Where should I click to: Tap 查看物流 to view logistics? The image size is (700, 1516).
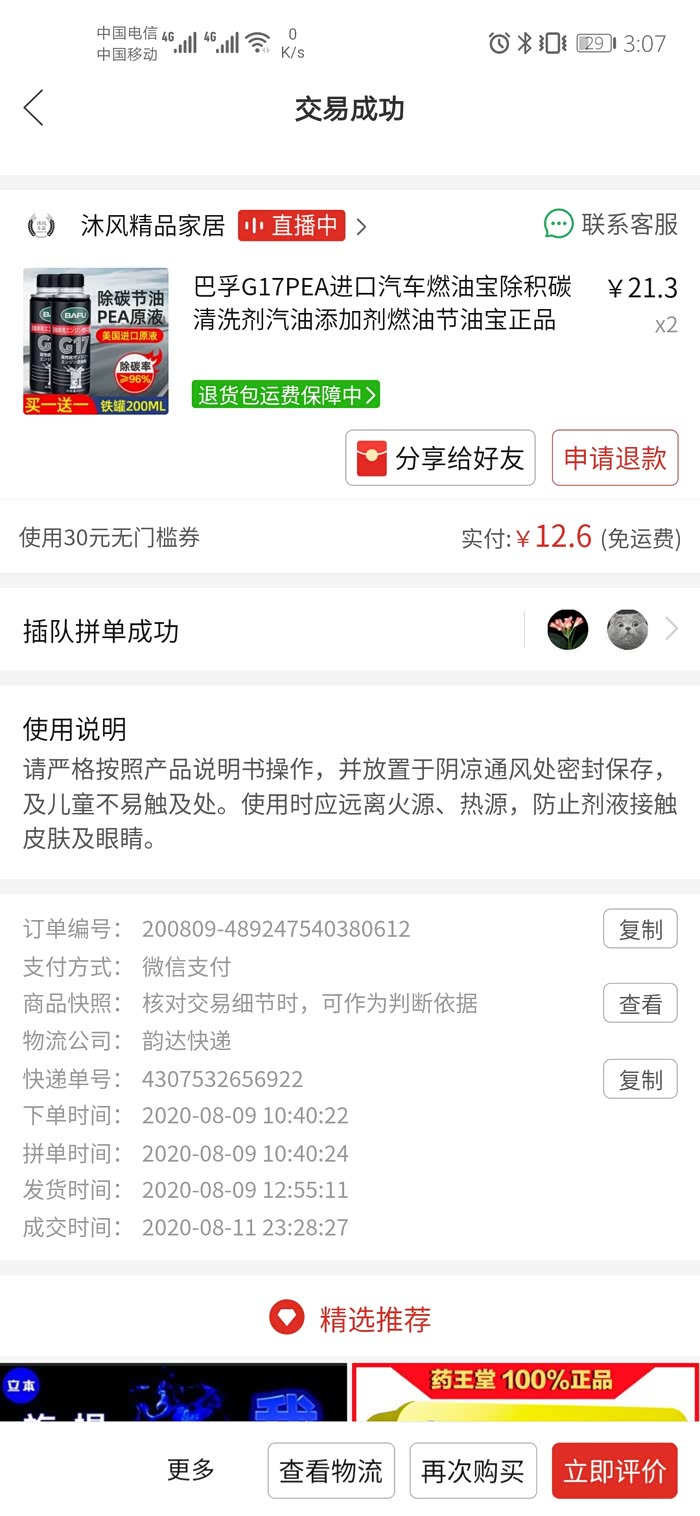pos(331,1471)
